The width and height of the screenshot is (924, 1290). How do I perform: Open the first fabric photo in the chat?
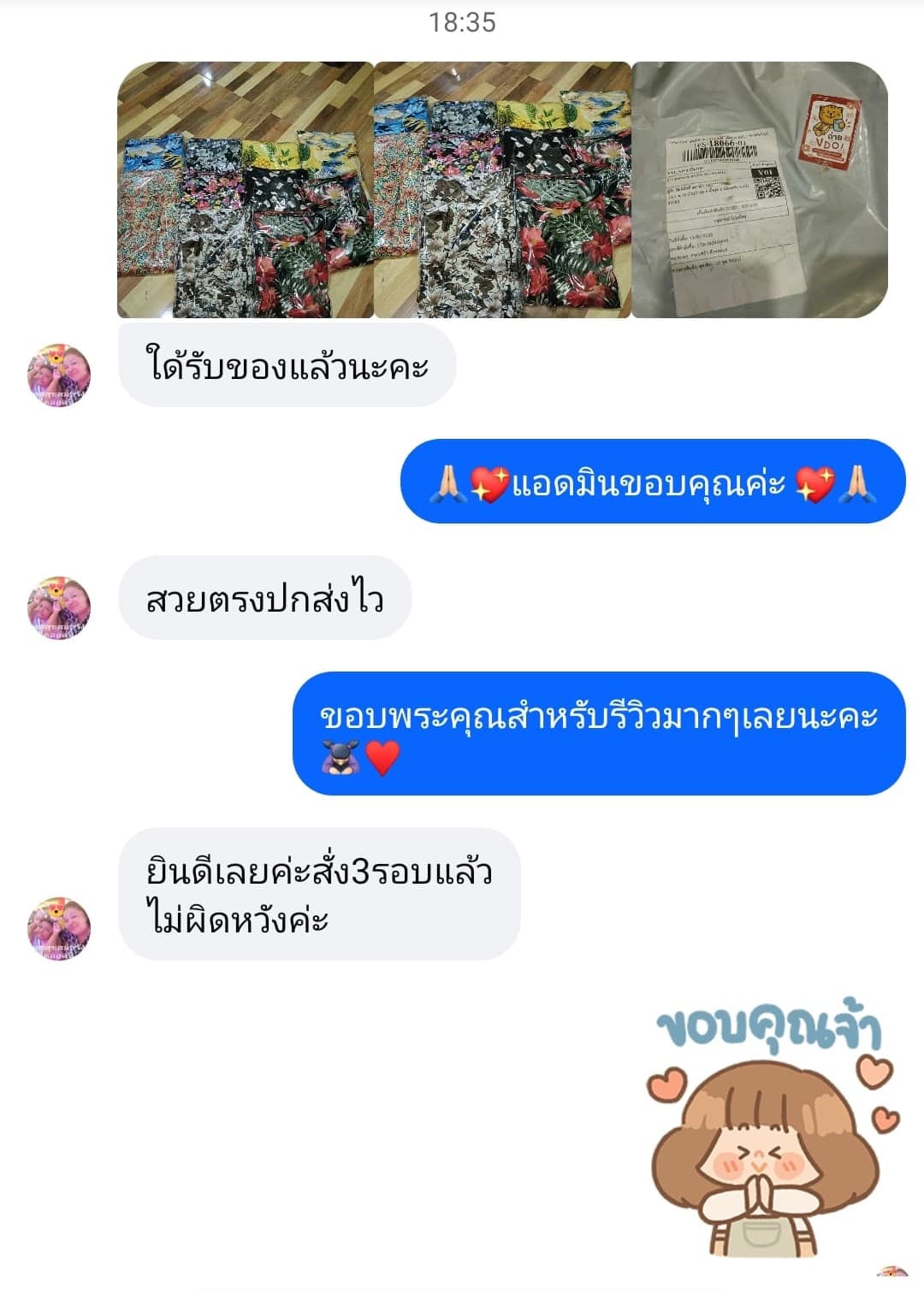click(x=246, y=190)
